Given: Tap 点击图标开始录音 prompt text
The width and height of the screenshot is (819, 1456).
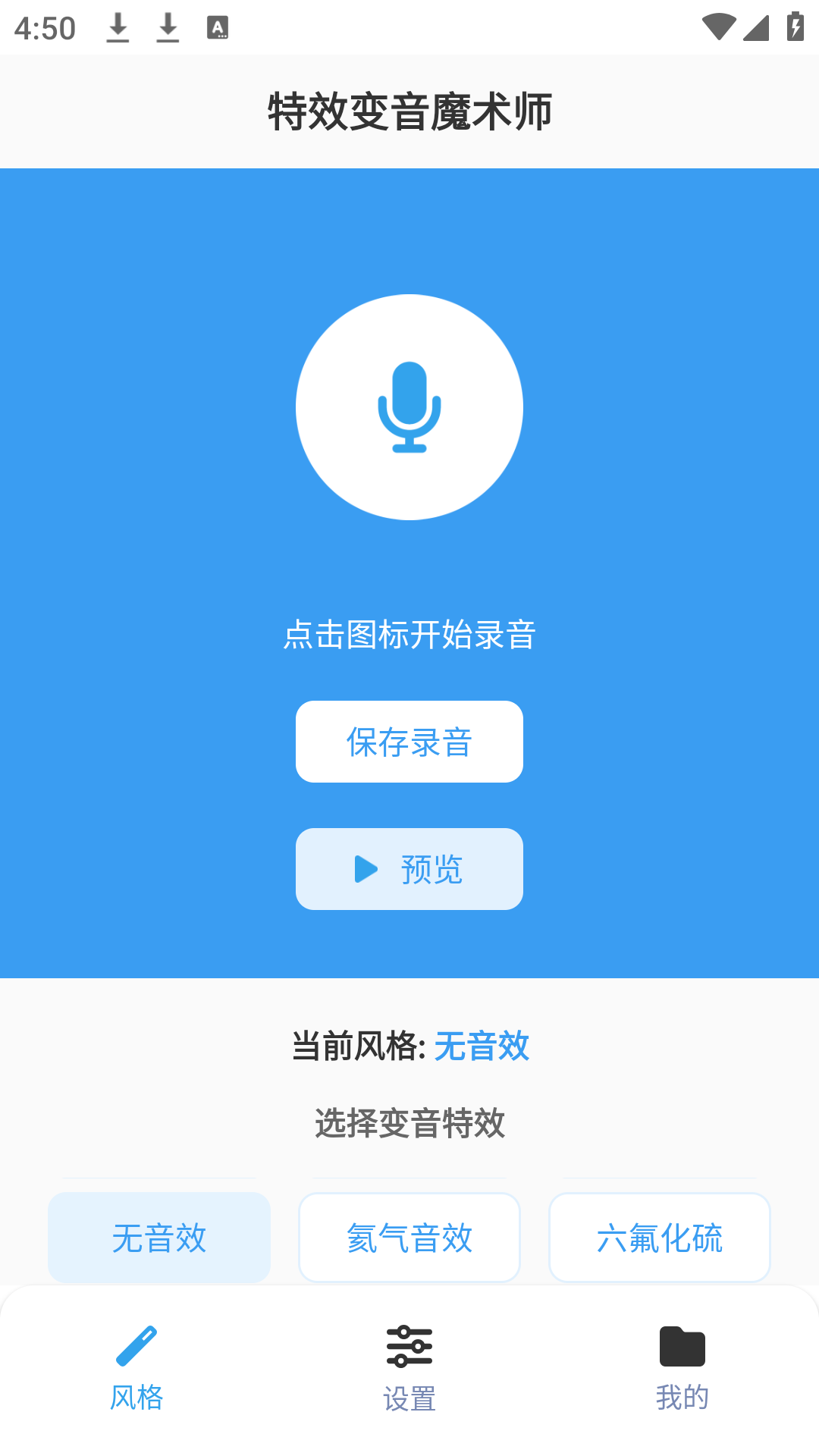Looking at the screenshot, I should pyautogui.click(x=409, y=637).
